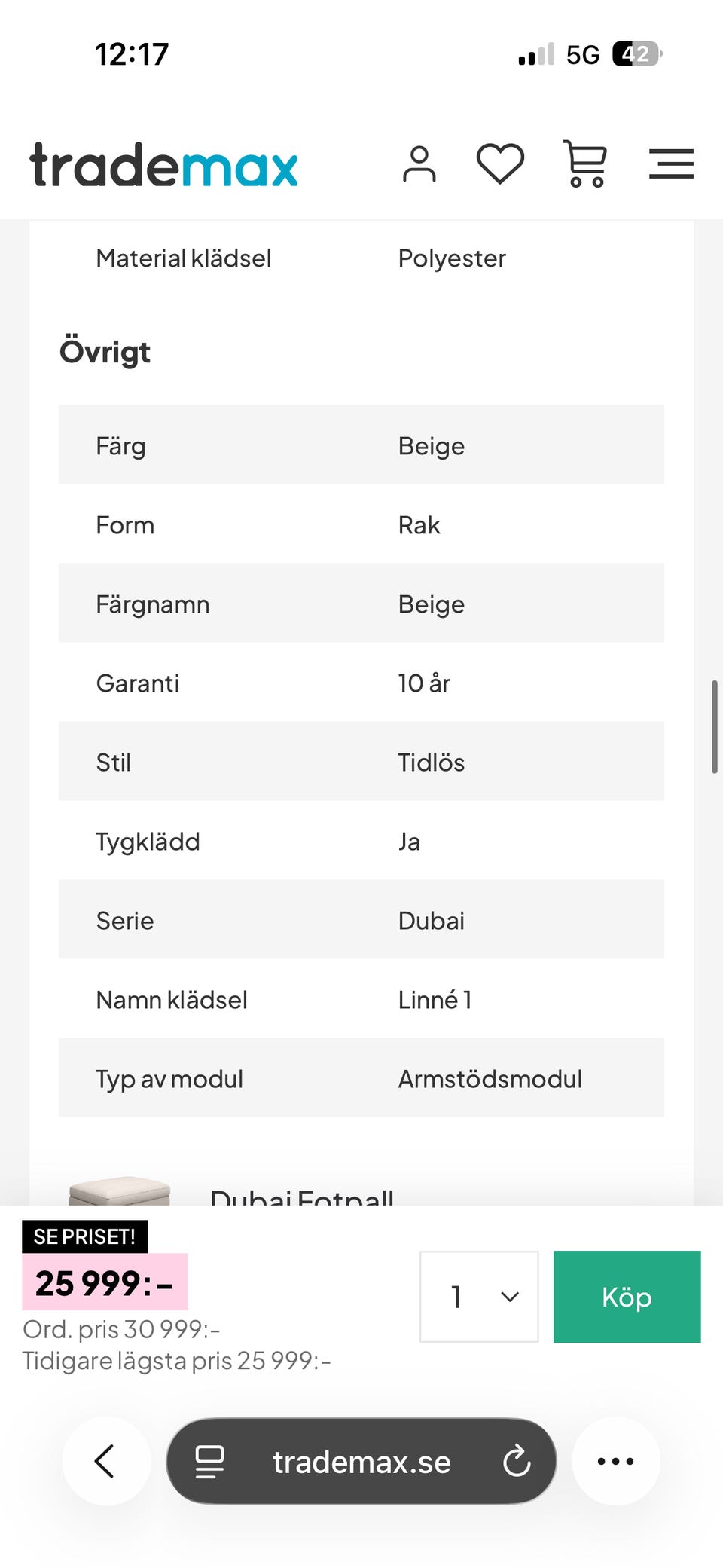Screen dimensions: 723x1568
Task: Go back in the browser
Action: pyautogui.click(x=105, y=1461)
